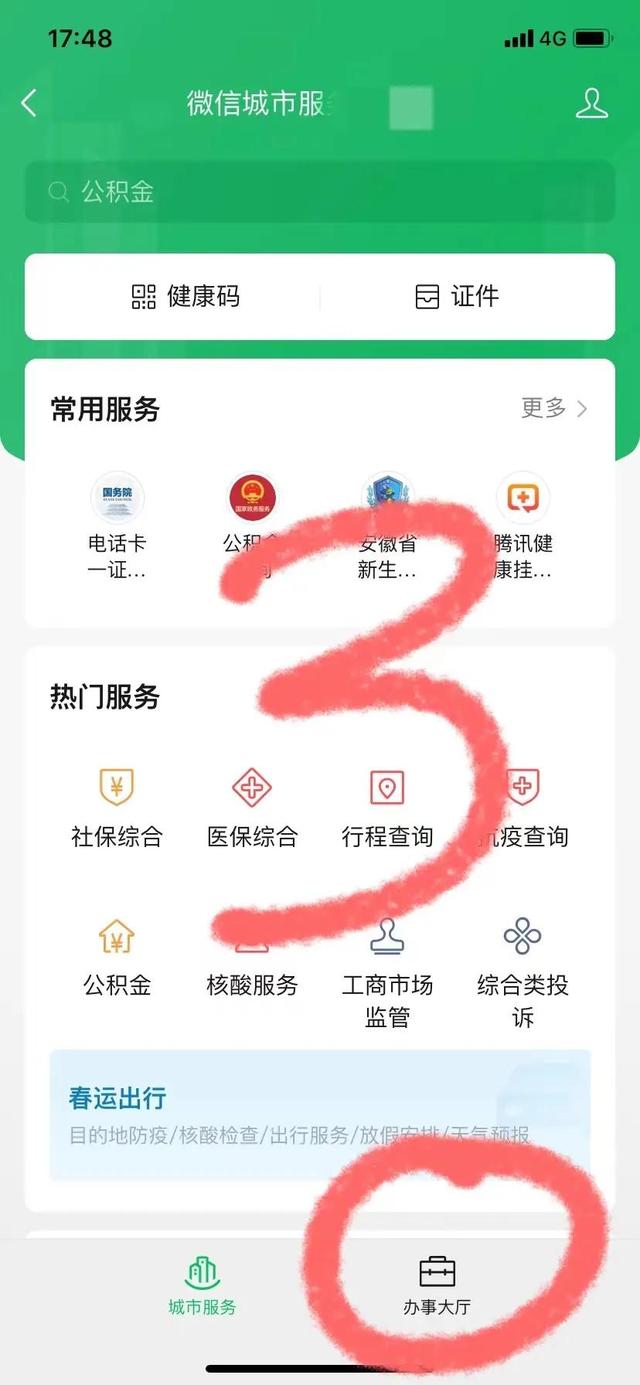640x1385 pixels.
Task: Open the 腾讯健康挂 service
Action: pyautogui.click(x=523, y=528)
